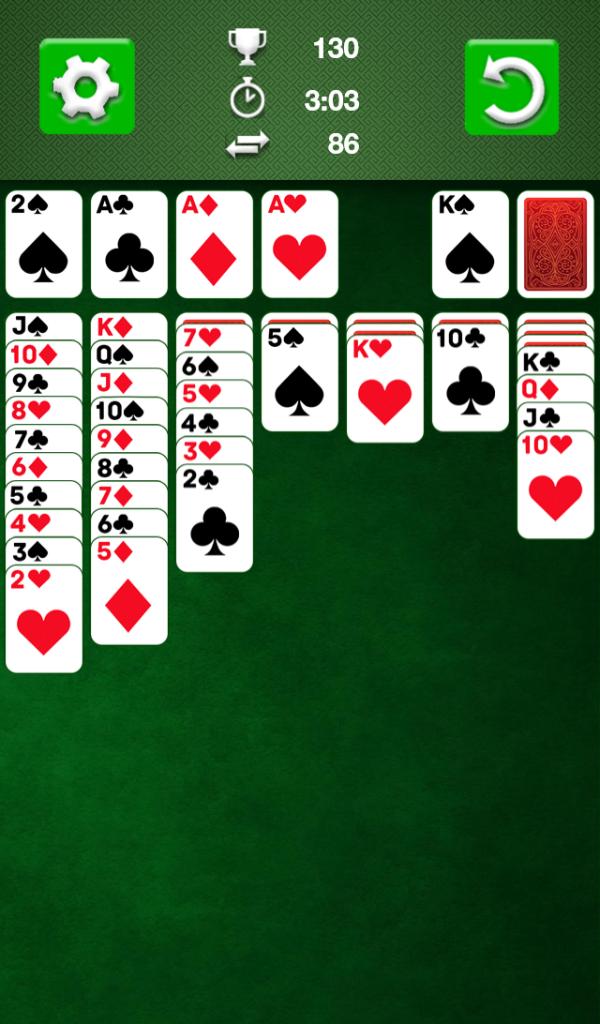Select the 2 of spades foundation pile

click(x=44, y=244)
